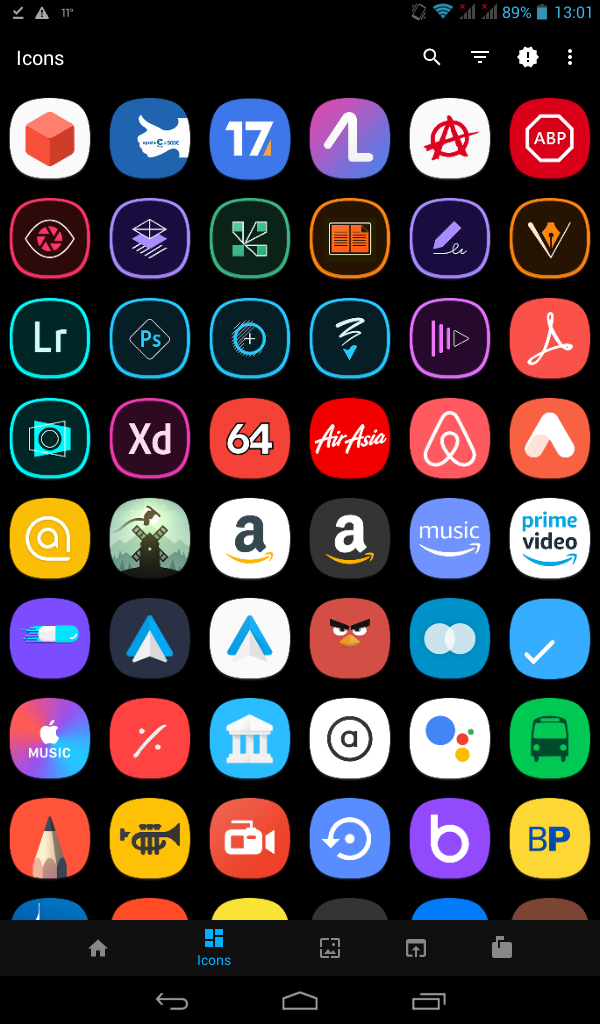Image resolution: width=600 pixels, height=1024 pixels.
Task: Open the Amazon music icon
Action: (x=450, y=538)
